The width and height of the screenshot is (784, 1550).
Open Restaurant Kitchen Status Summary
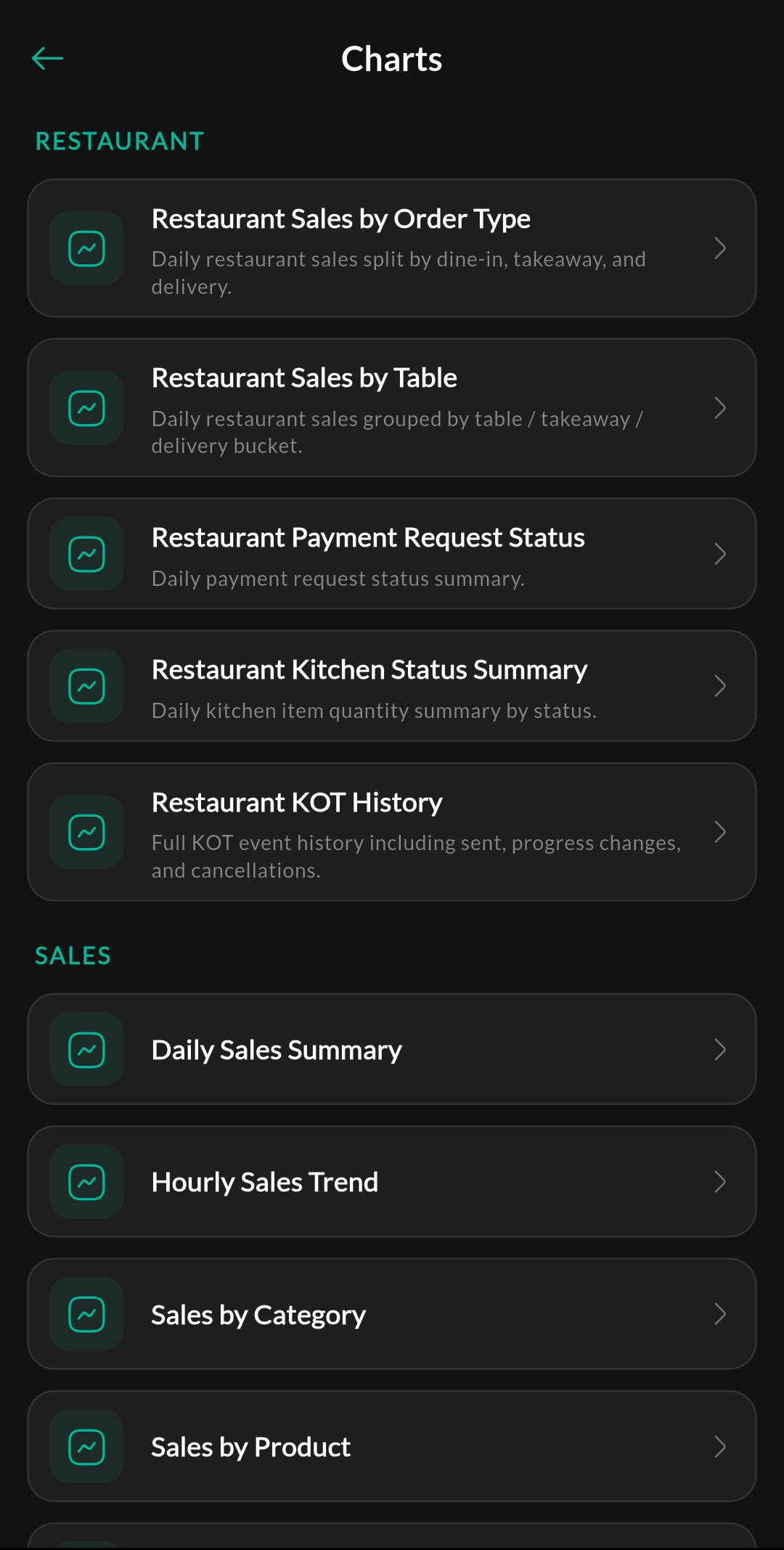pyautogui.click(x=392, y=686)
